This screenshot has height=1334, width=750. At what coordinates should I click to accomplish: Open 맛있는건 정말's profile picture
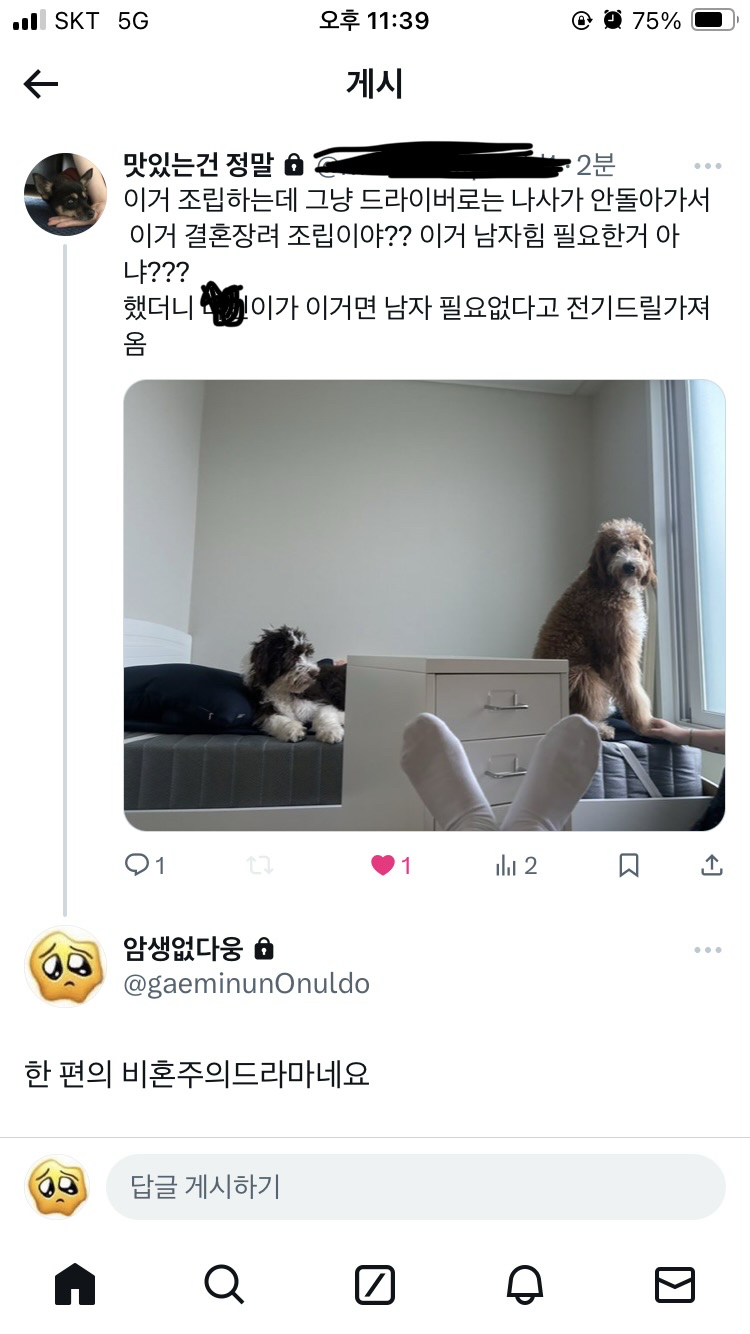(65, 194)
